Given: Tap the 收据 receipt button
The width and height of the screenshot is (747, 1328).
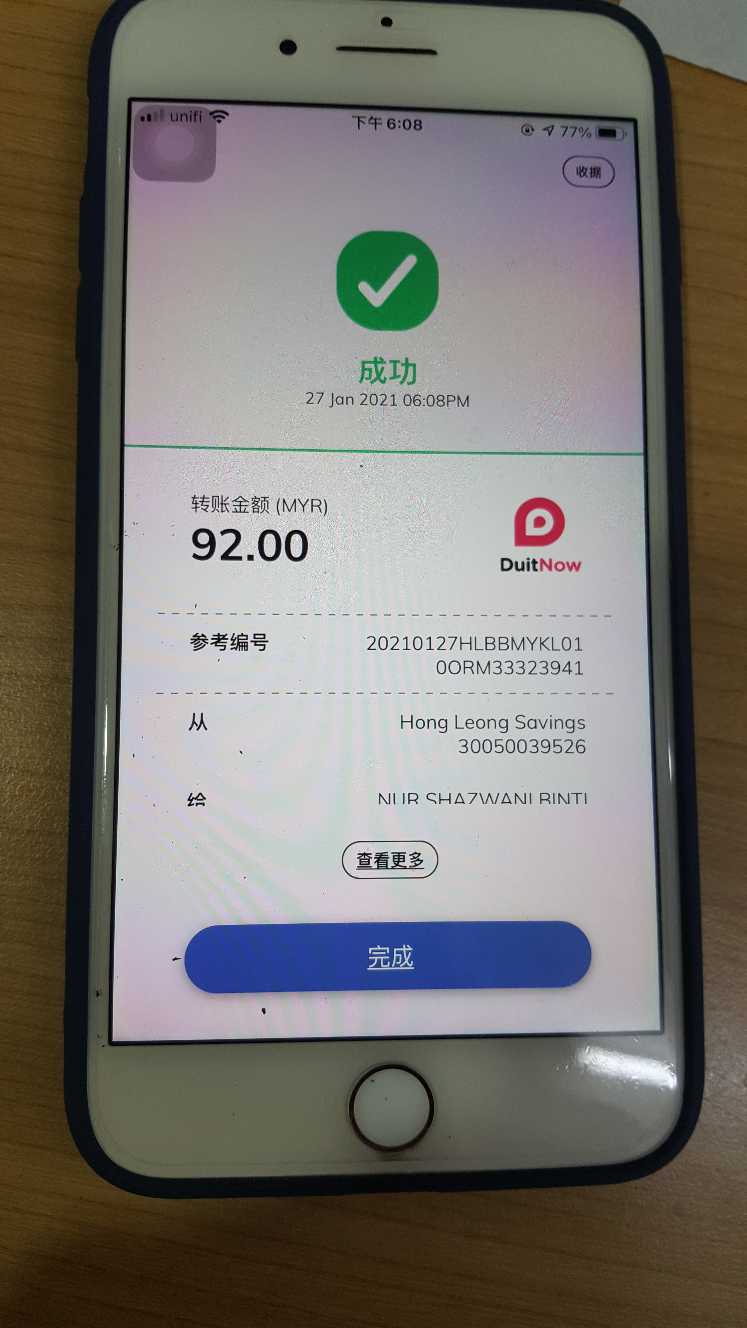Looking at the screenshot, I should (x=588, y=172).
